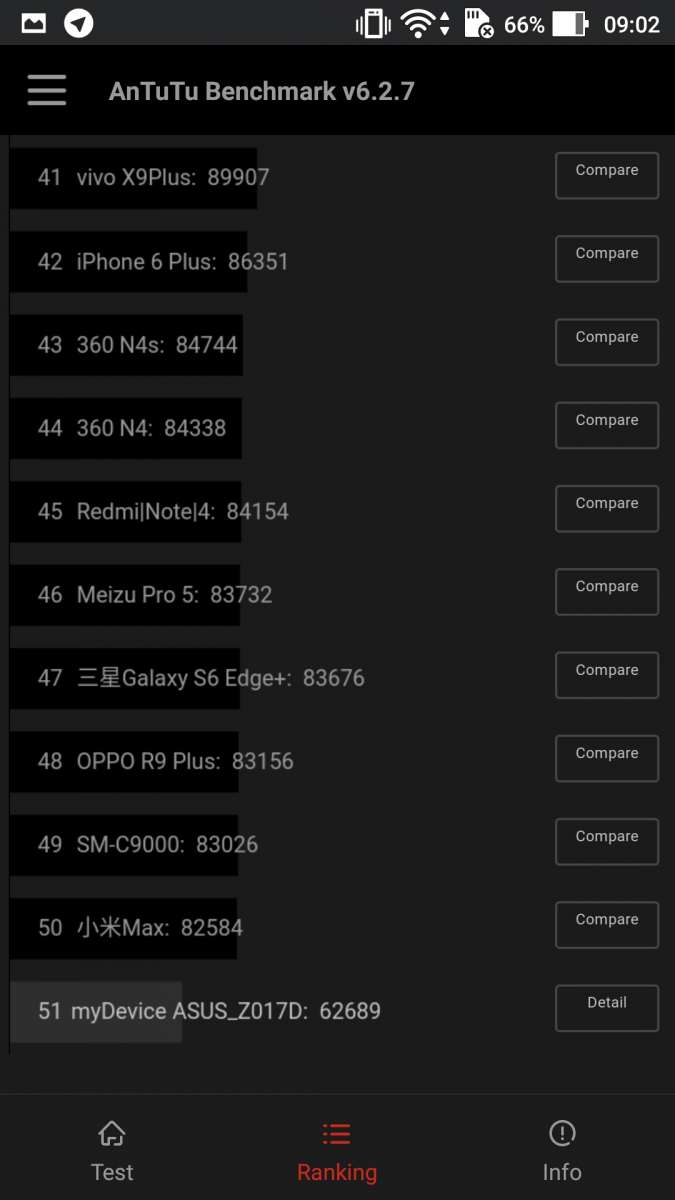Image resolution: width=675 pixels, height=1200 pixels.
Task: Compare with Meizu Pro 5
Action: pyautogui.click(x=607, y=591)
